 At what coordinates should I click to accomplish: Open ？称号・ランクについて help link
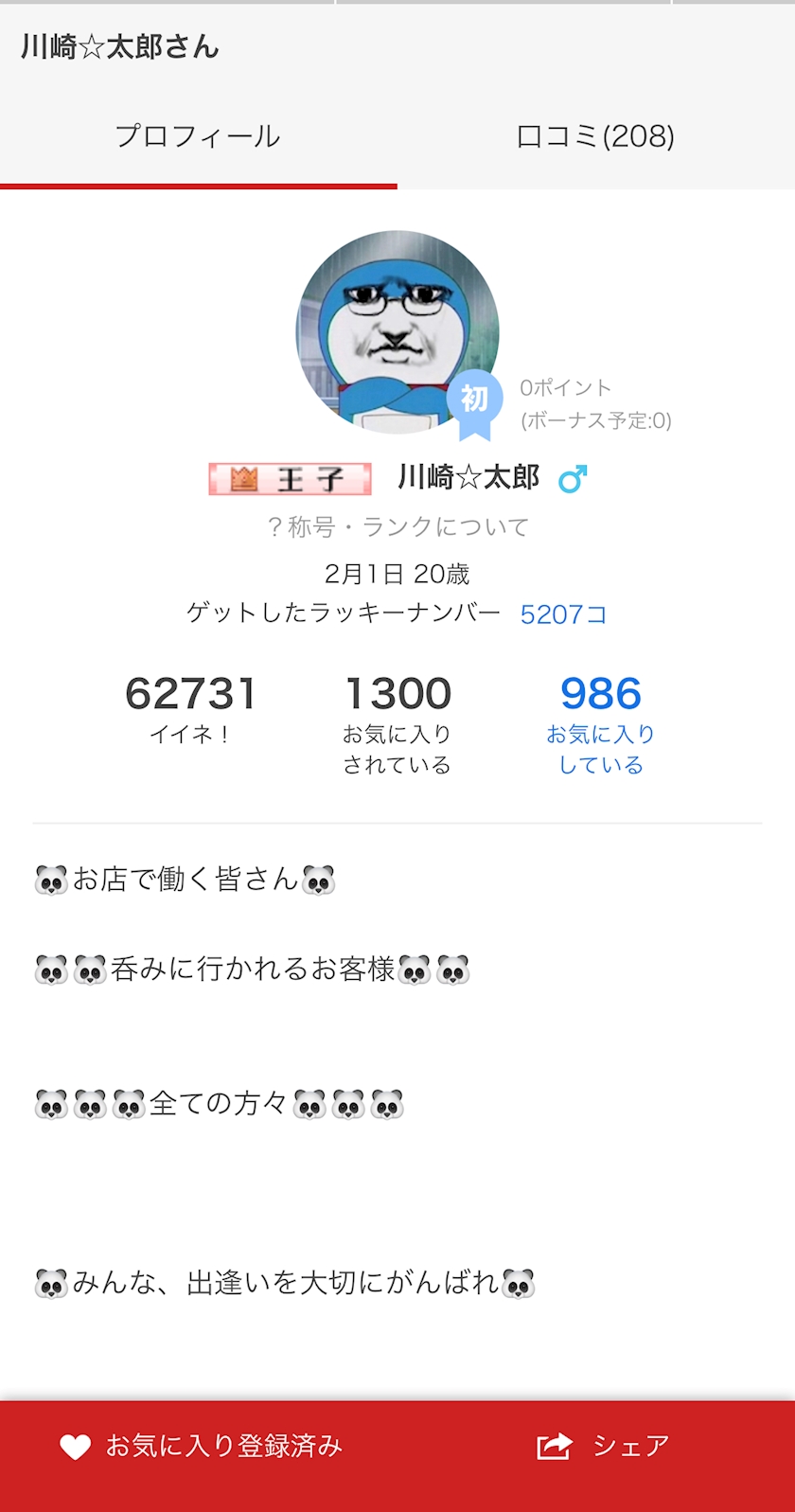(397, 526)
